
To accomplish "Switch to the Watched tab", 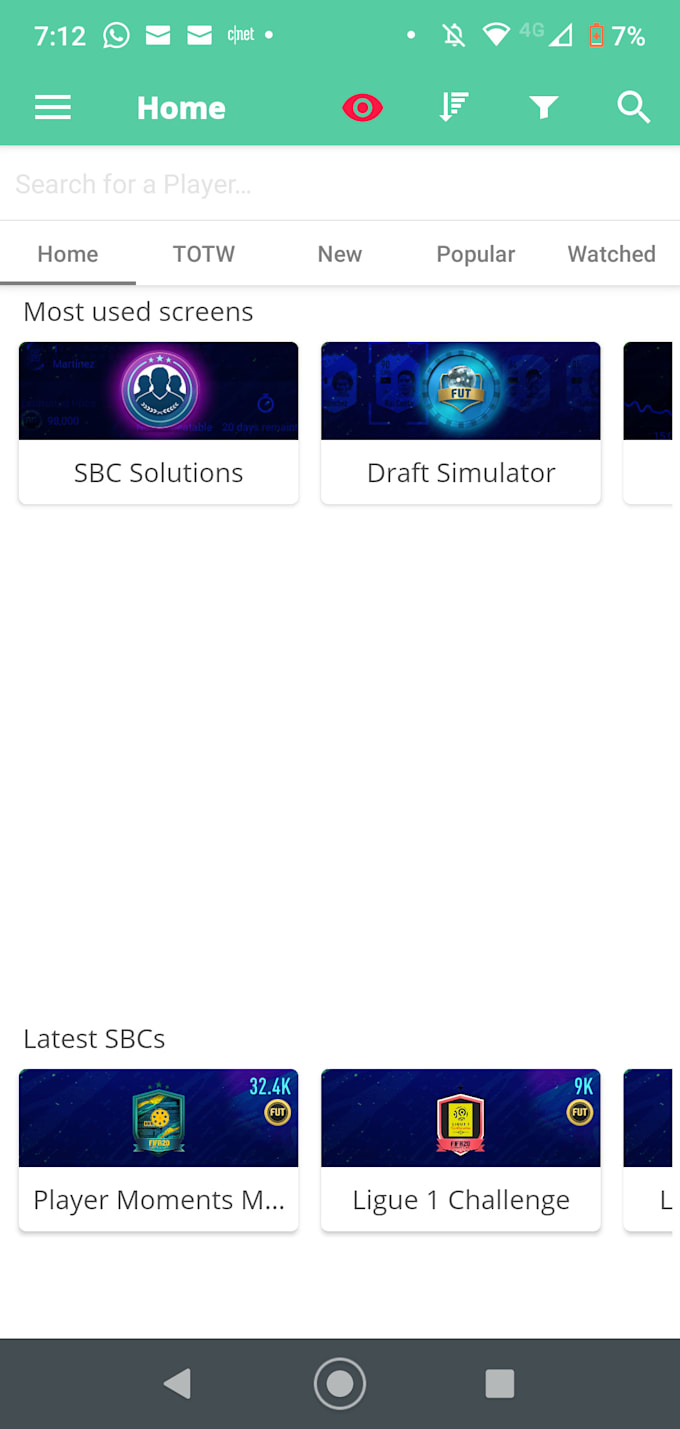I will [x=611, y=254].
